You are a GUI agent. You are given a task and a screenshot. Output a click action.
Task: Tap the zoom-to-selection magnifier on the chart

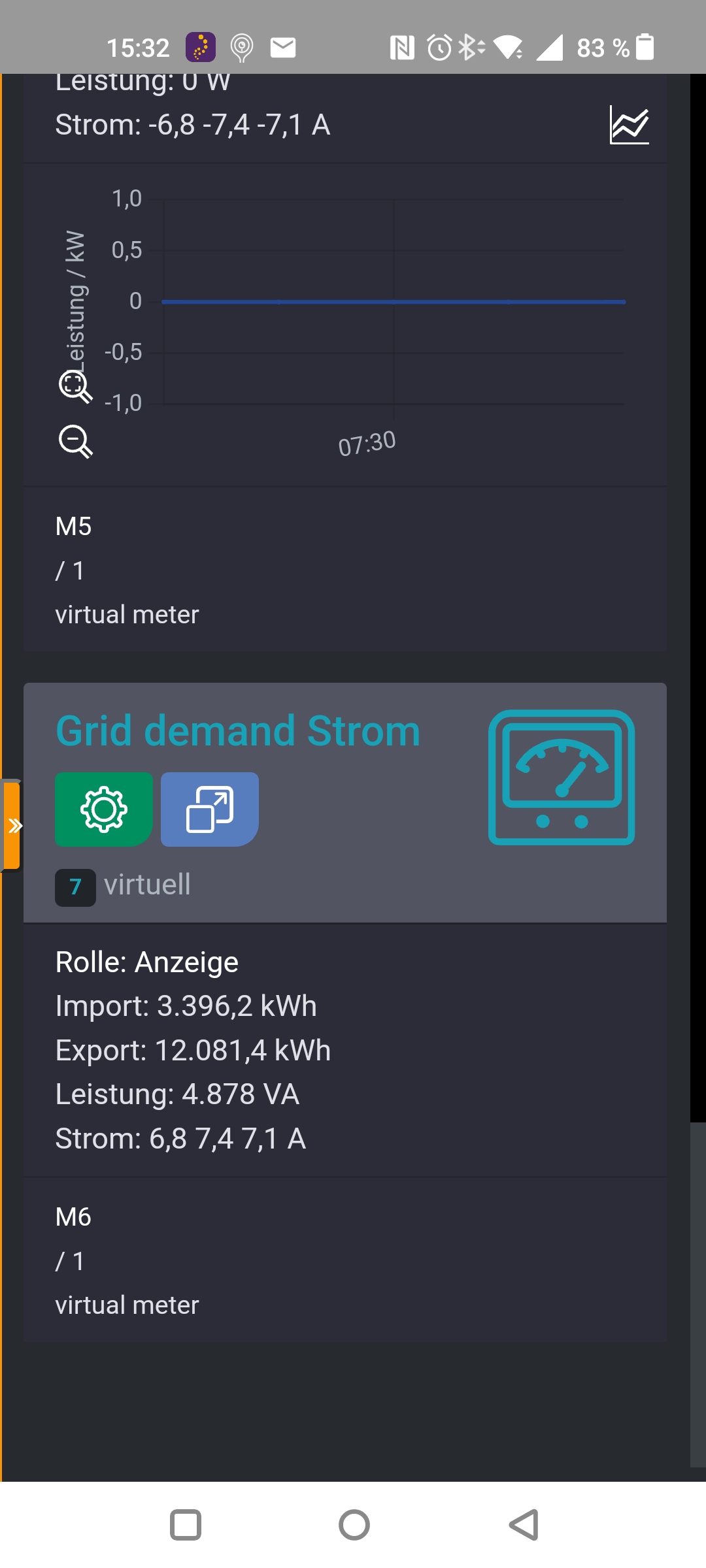coord(75,387)
